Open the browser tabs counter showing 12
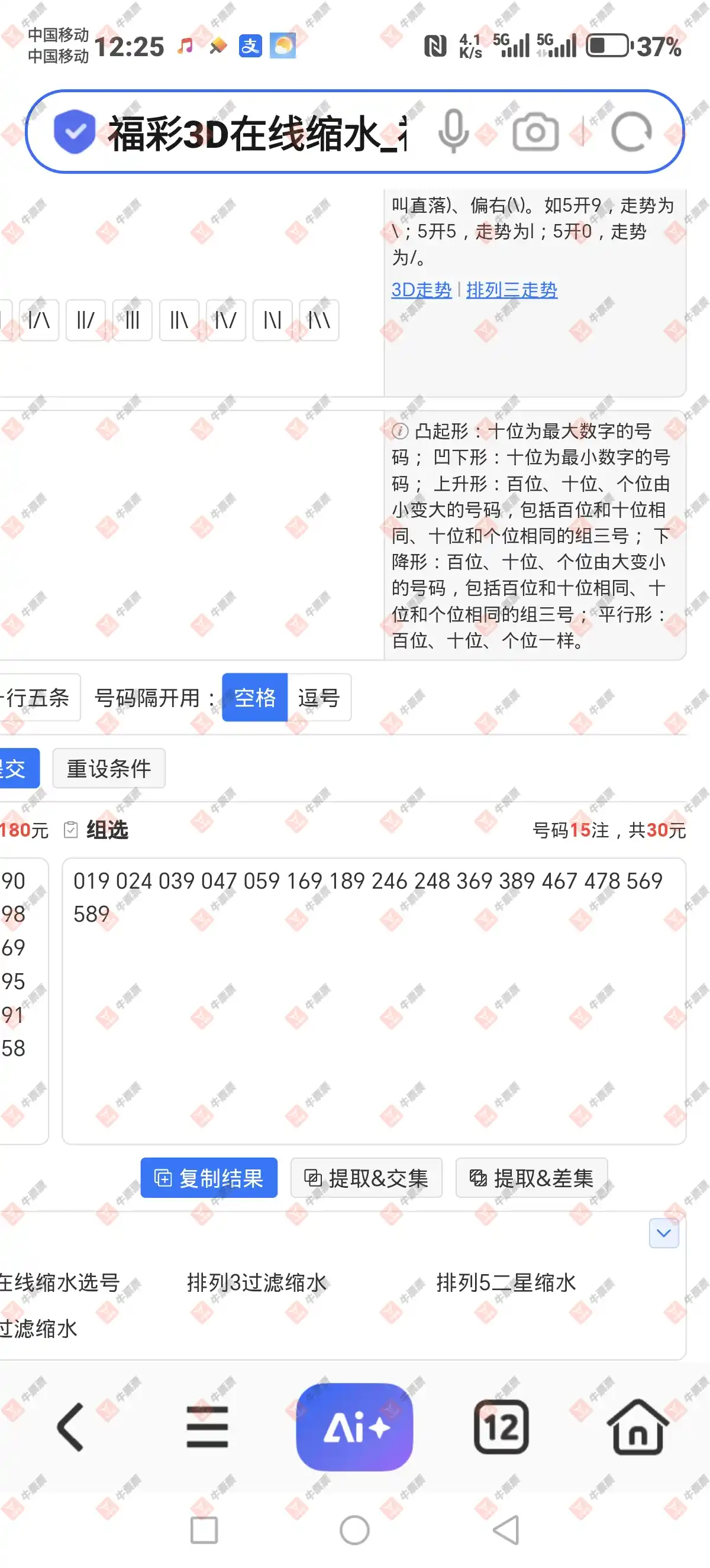This screenshot has width=710, height=1568. coord(501,1427)
